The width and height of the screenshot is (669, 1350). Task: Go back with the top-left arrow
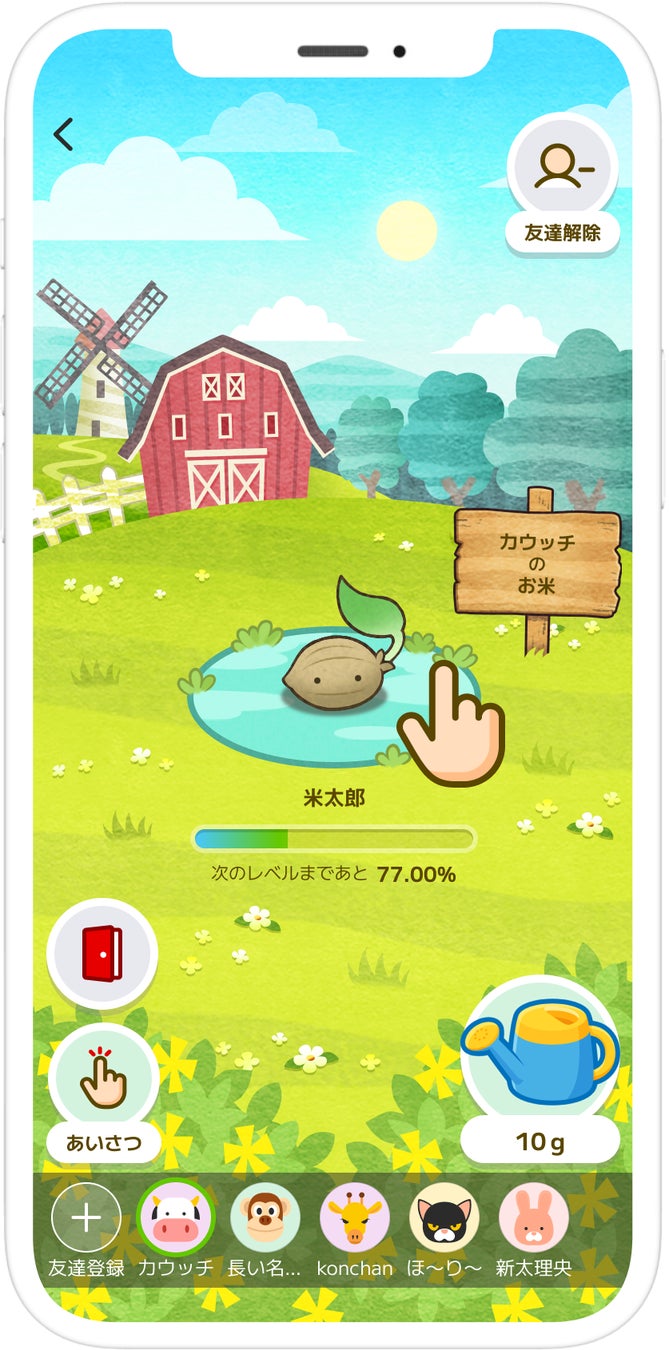[64, 134]
